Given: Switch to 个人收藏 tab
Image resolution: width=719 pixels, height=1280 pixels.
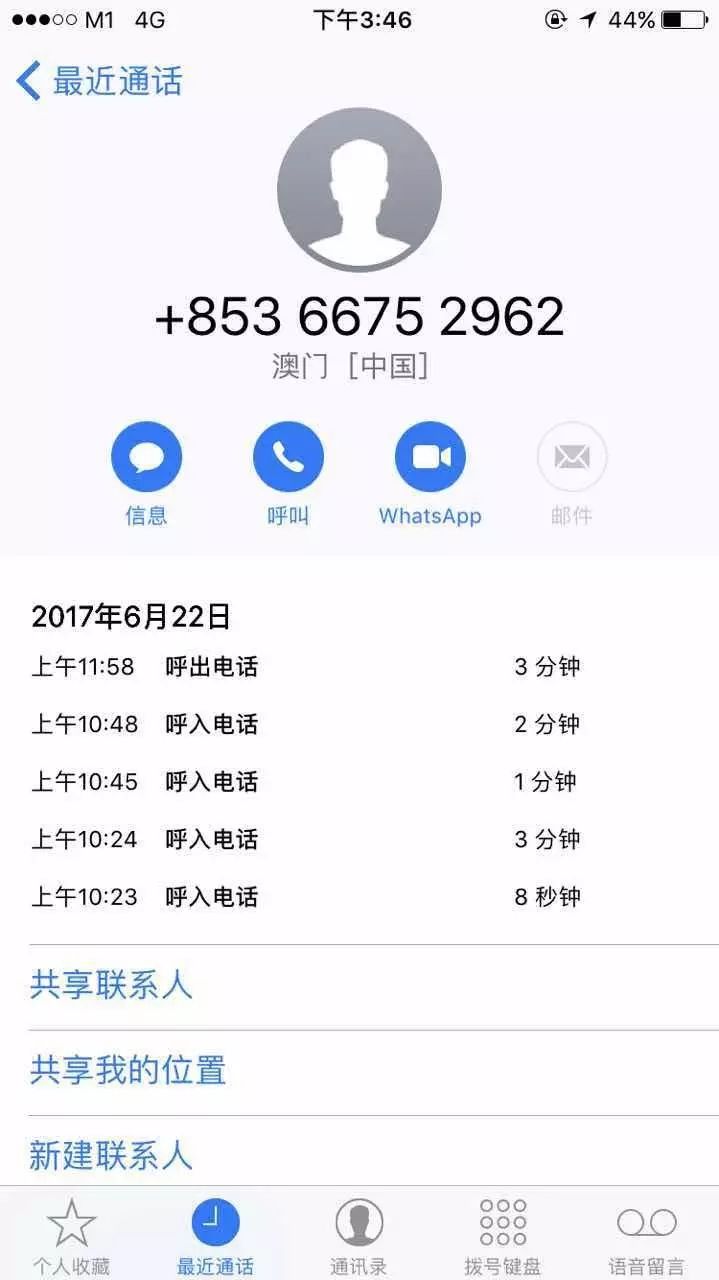Looking at the screenshot, I should [71, 1236].
